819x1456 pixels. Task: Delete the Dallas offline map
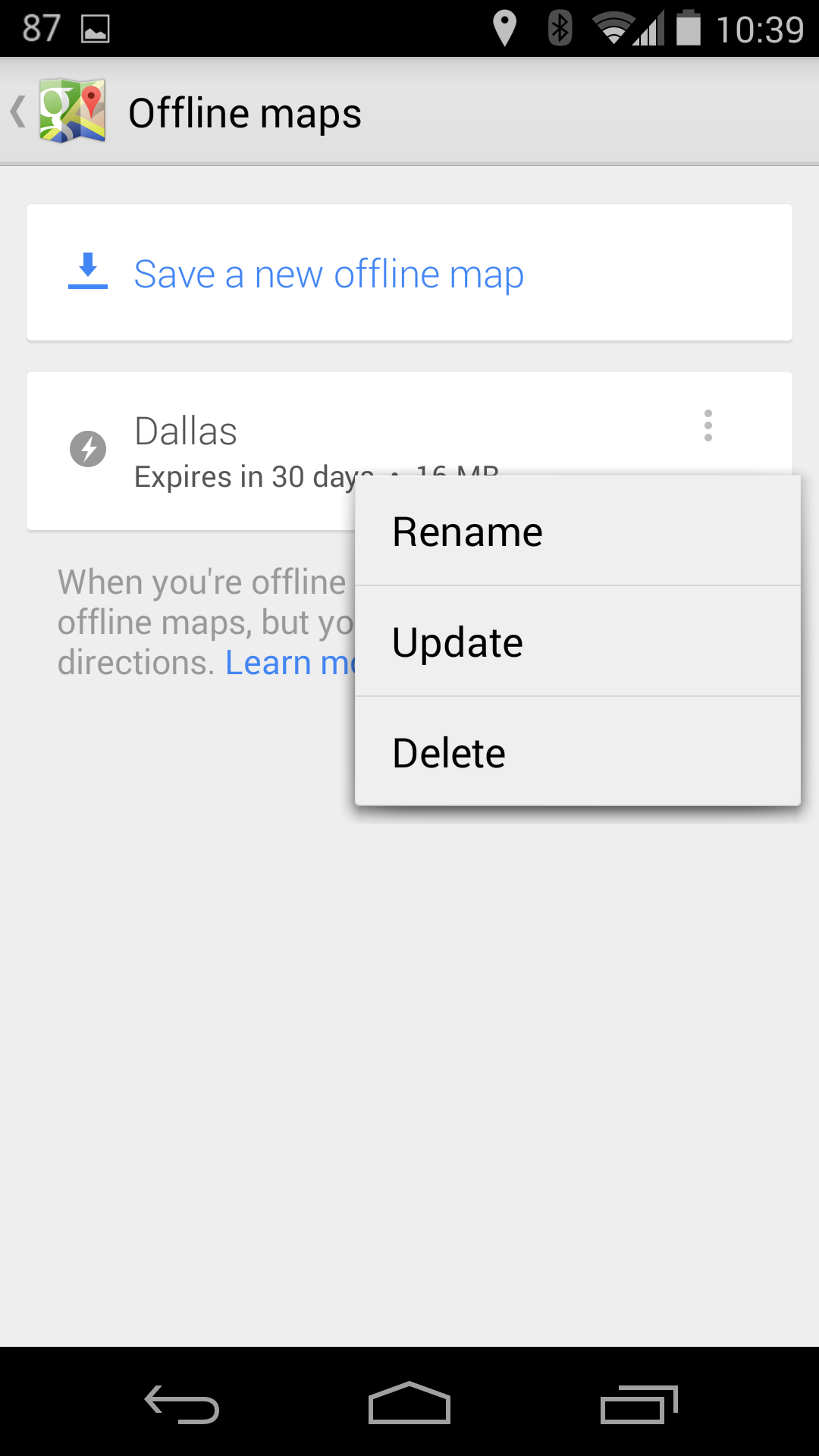pyautogui.click(x=578, y=752)
